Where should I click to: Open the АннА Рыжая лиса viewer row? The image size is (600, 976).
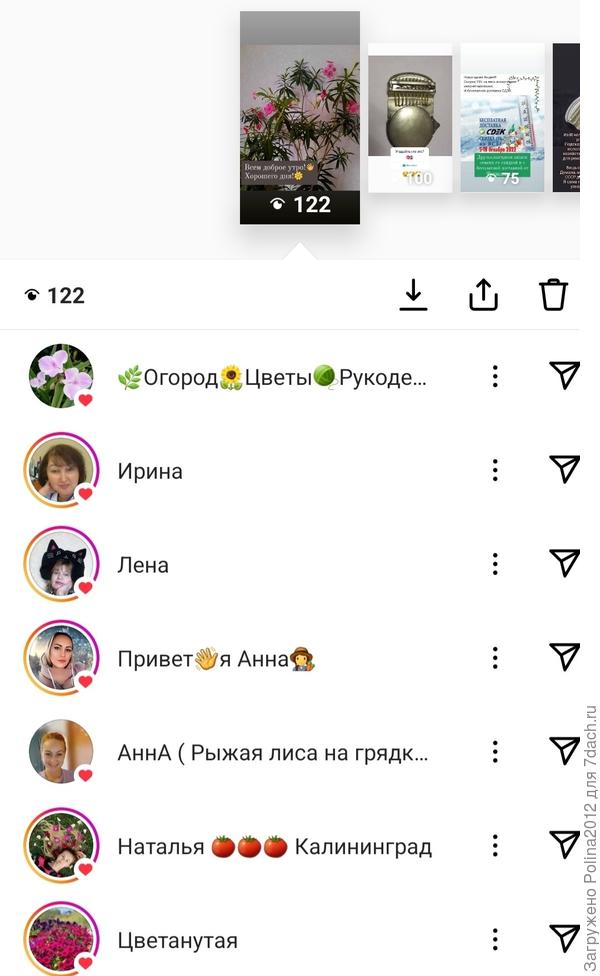tap(272, 752)
